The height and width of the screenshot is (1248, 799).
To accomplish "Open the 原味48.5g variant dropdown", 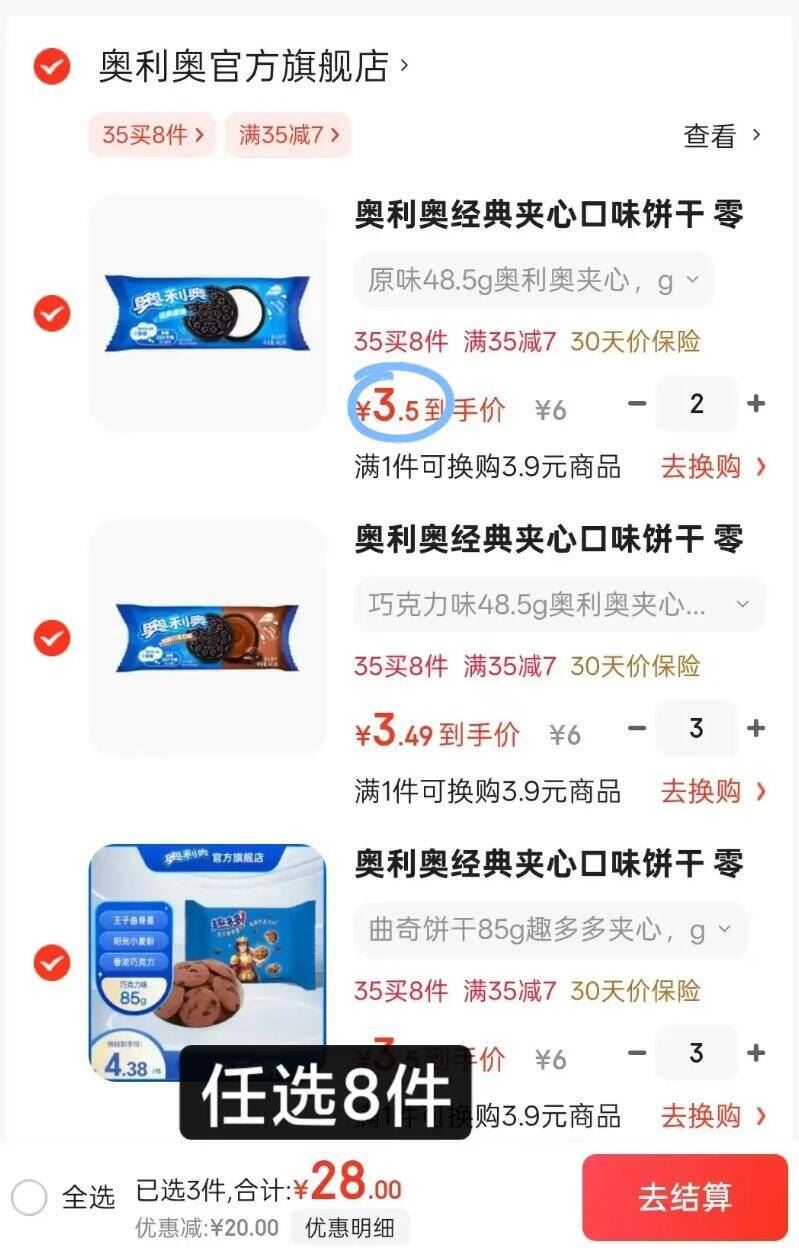I will point(530,280).
